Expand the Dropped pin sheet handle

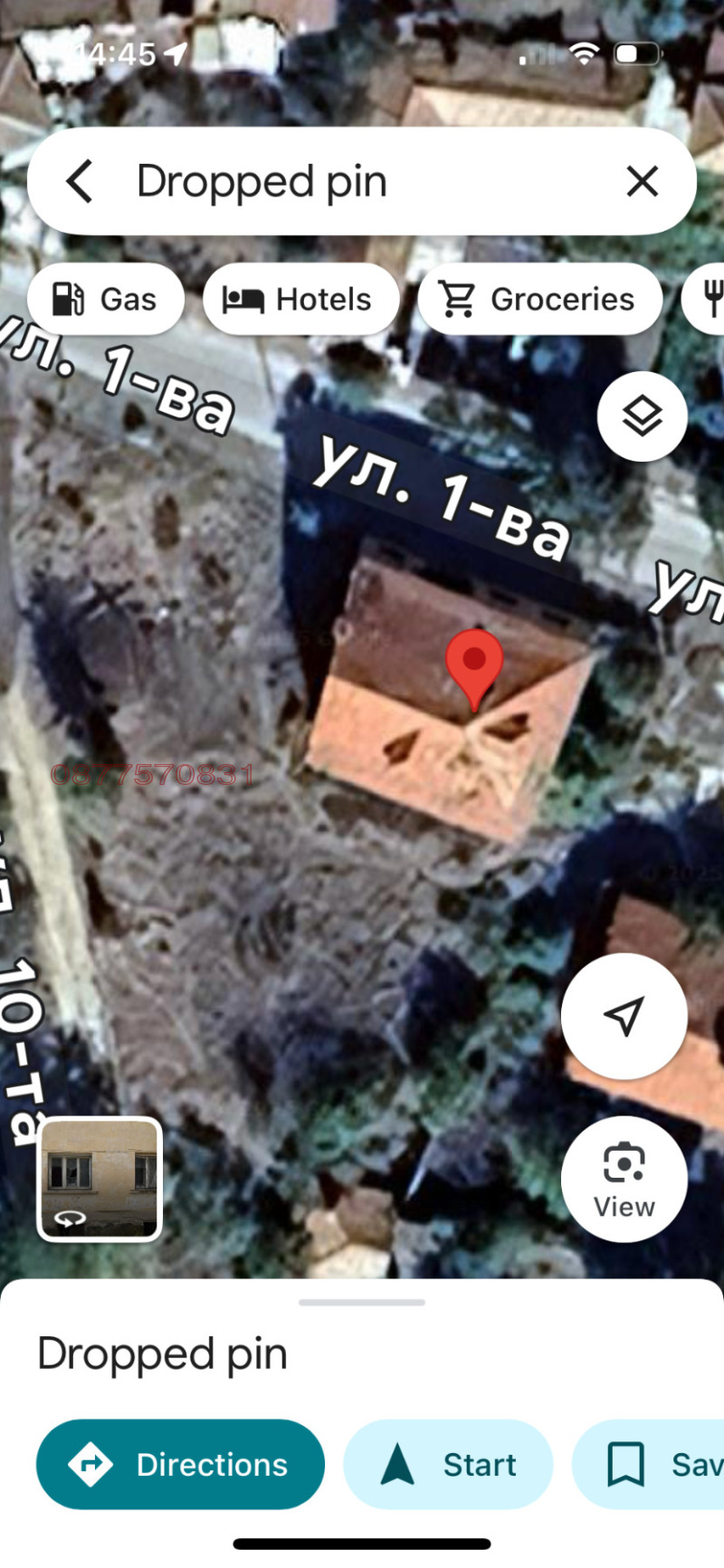pos(362,1302)
